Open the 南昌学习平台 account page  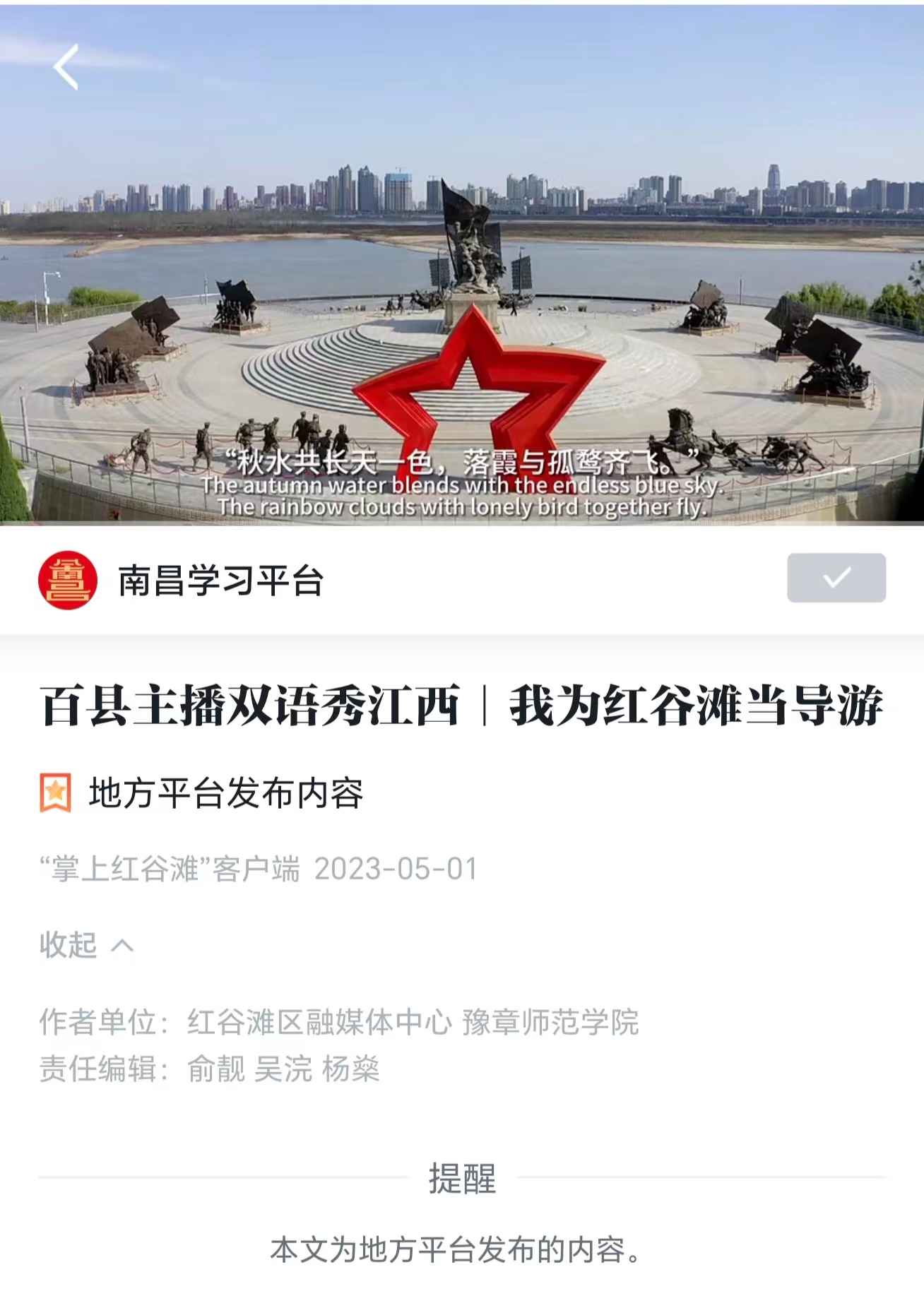tap(220, 581)
